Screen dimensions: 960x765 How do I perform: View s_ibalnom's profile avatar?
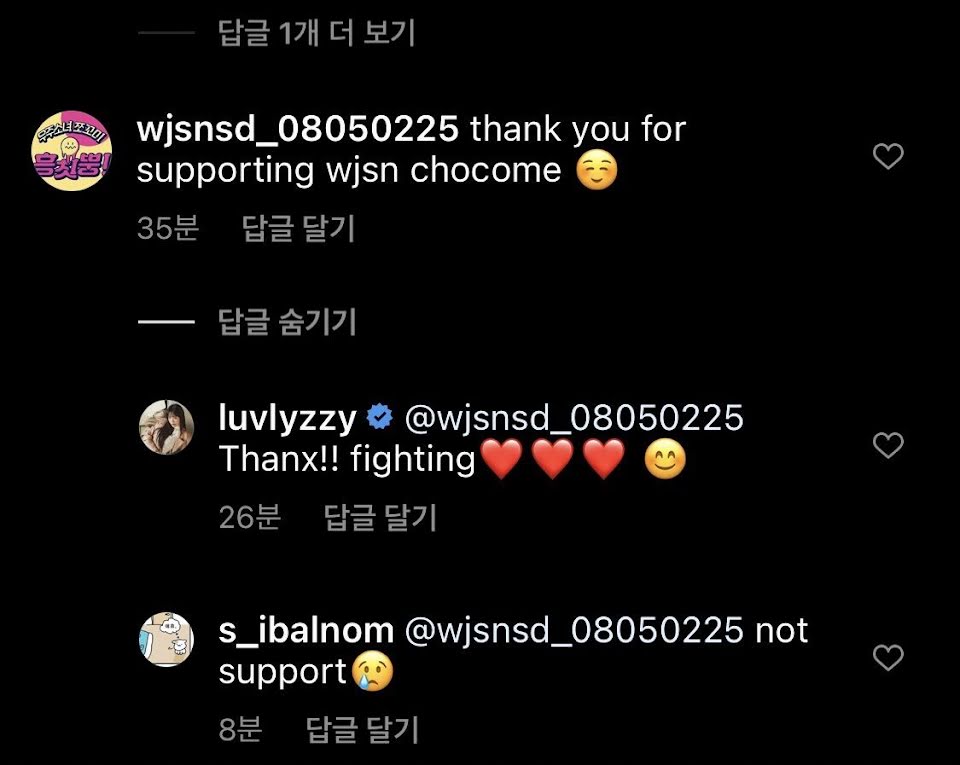pyautogui.click(x=166, y=637)
